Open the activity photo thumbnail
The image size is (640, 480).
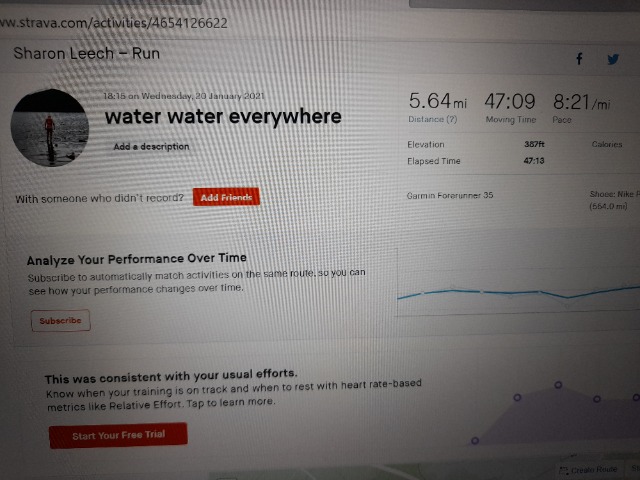point(50,127)
